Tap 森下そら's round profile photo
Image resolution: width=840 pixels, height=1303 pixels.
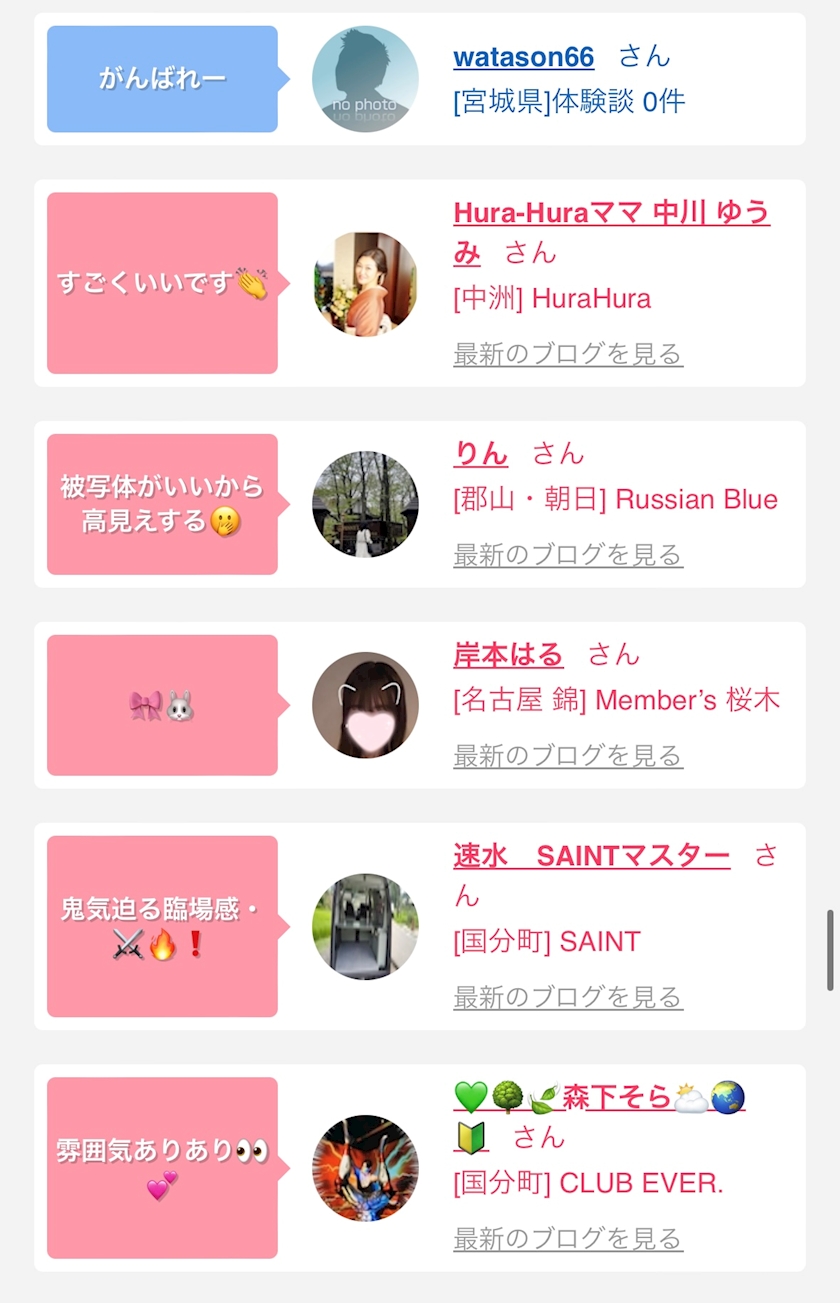pos(365,1168)
